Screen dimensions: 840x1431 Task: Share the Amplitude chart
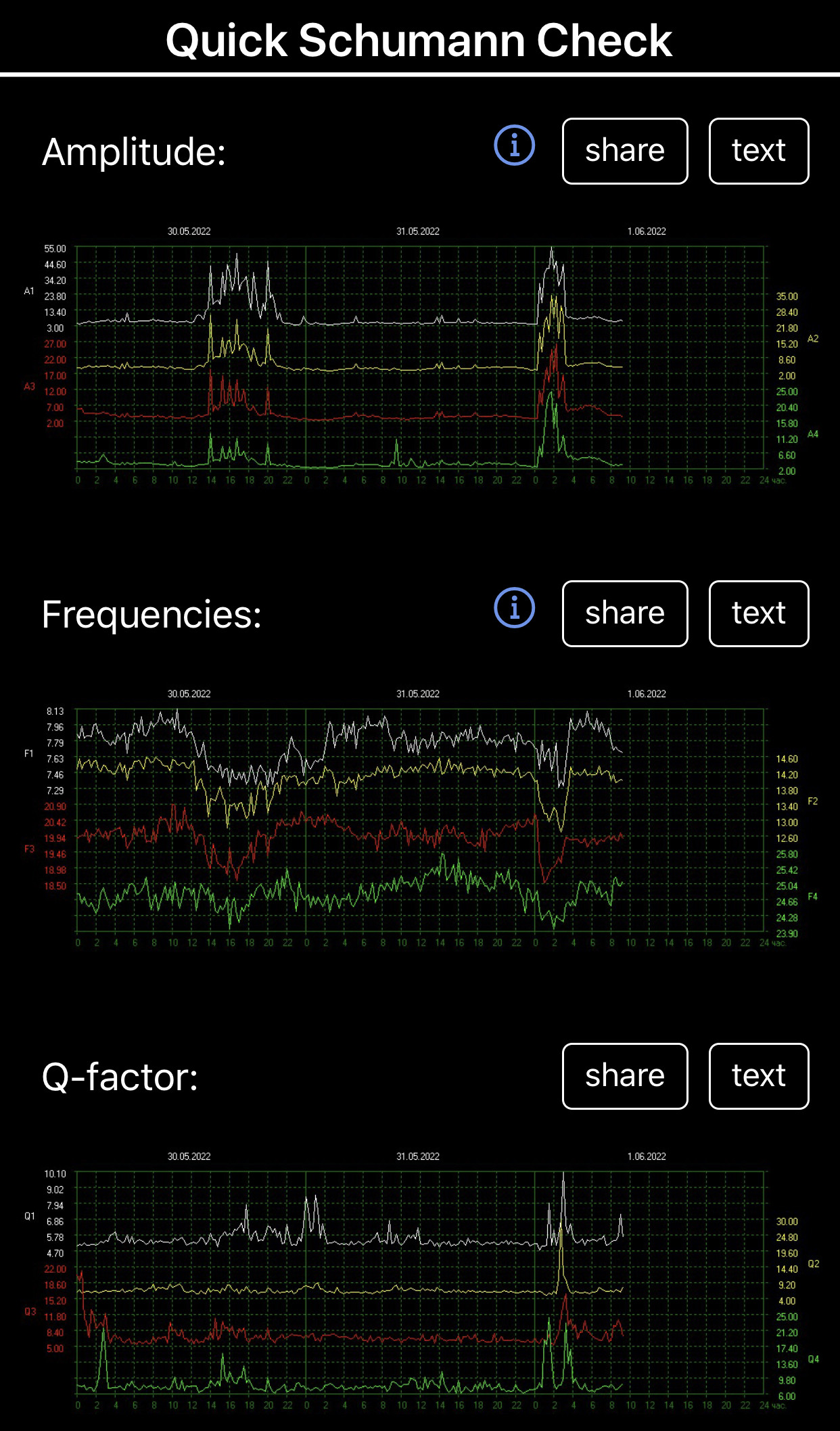point(624,151)
